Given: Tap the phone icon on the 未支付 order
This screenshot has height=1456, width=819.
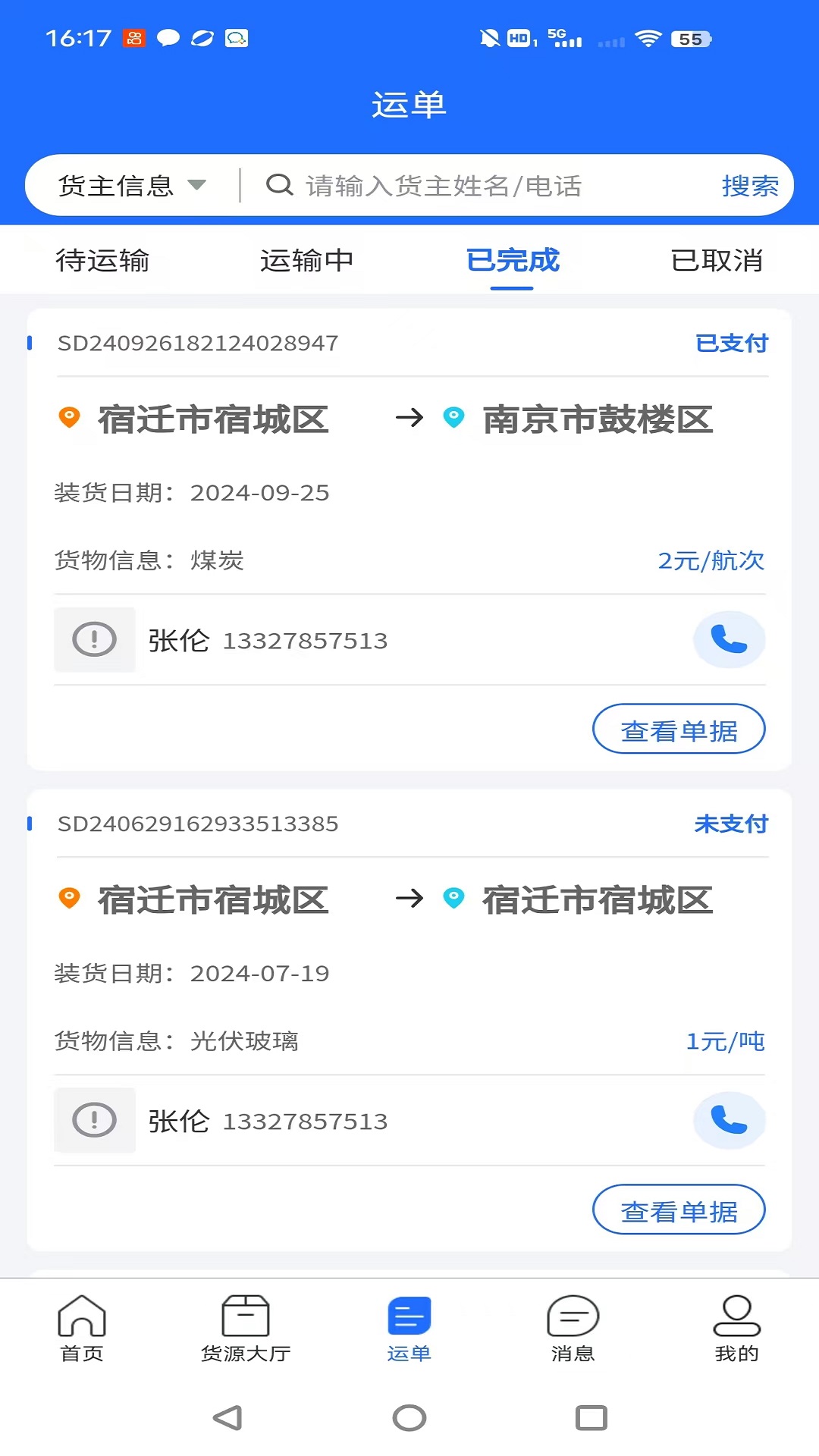Looking at the screenshot, I should coord(729,1121).
